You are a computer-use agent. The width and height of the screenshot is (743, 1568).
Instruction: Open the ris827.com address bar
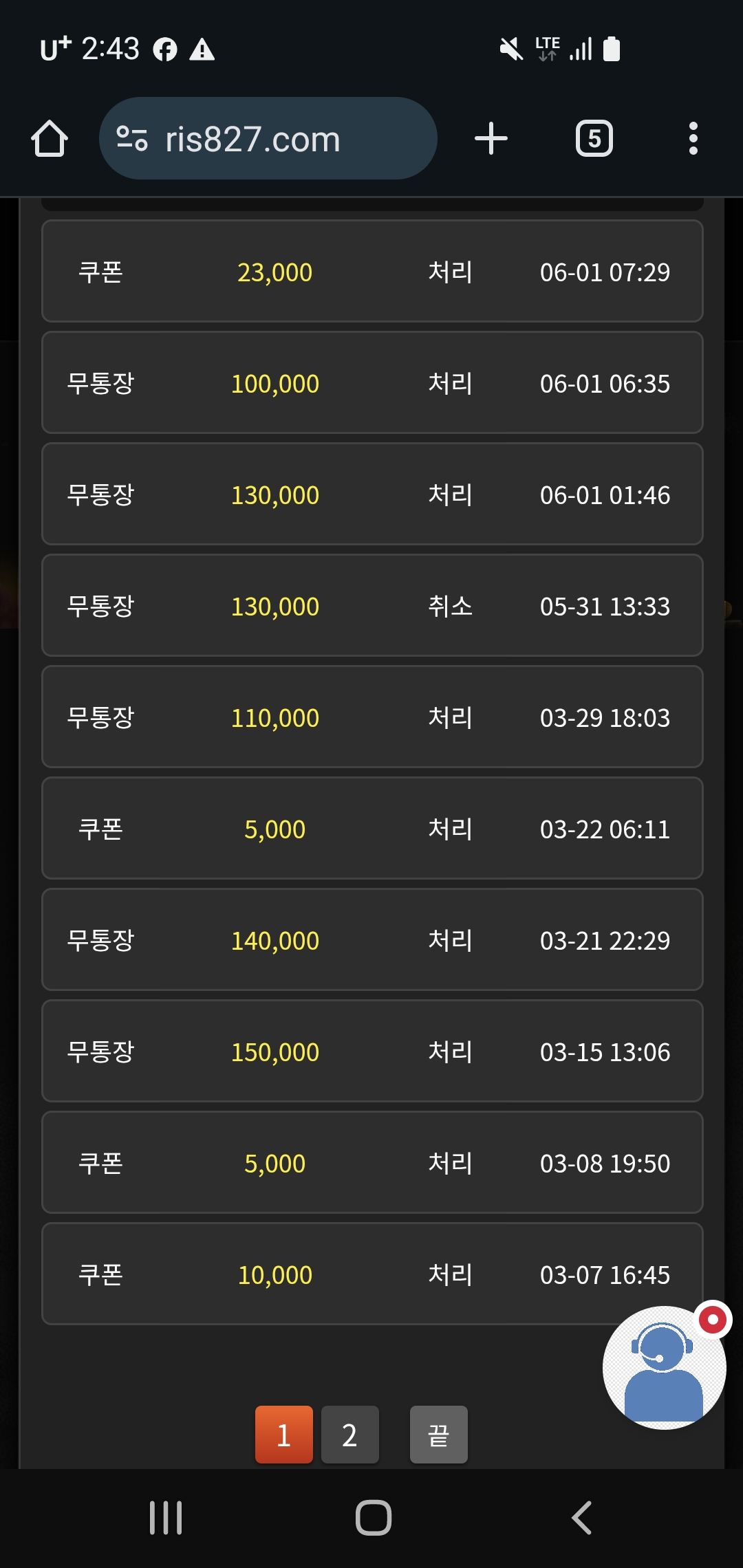268,138
